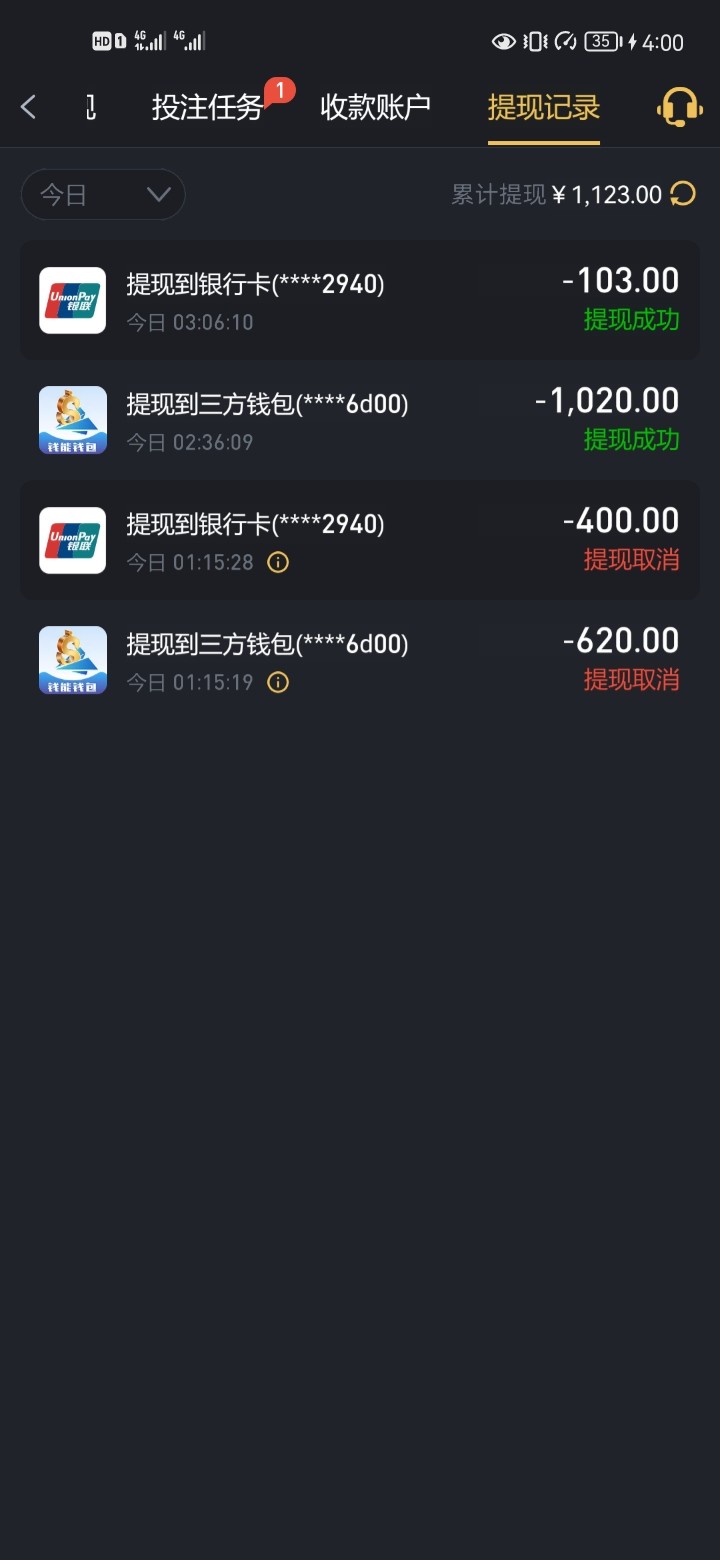Screen dimensions: 720x1560
Task: Go back using the top-left arrow
Action: [x=28, y=107]
